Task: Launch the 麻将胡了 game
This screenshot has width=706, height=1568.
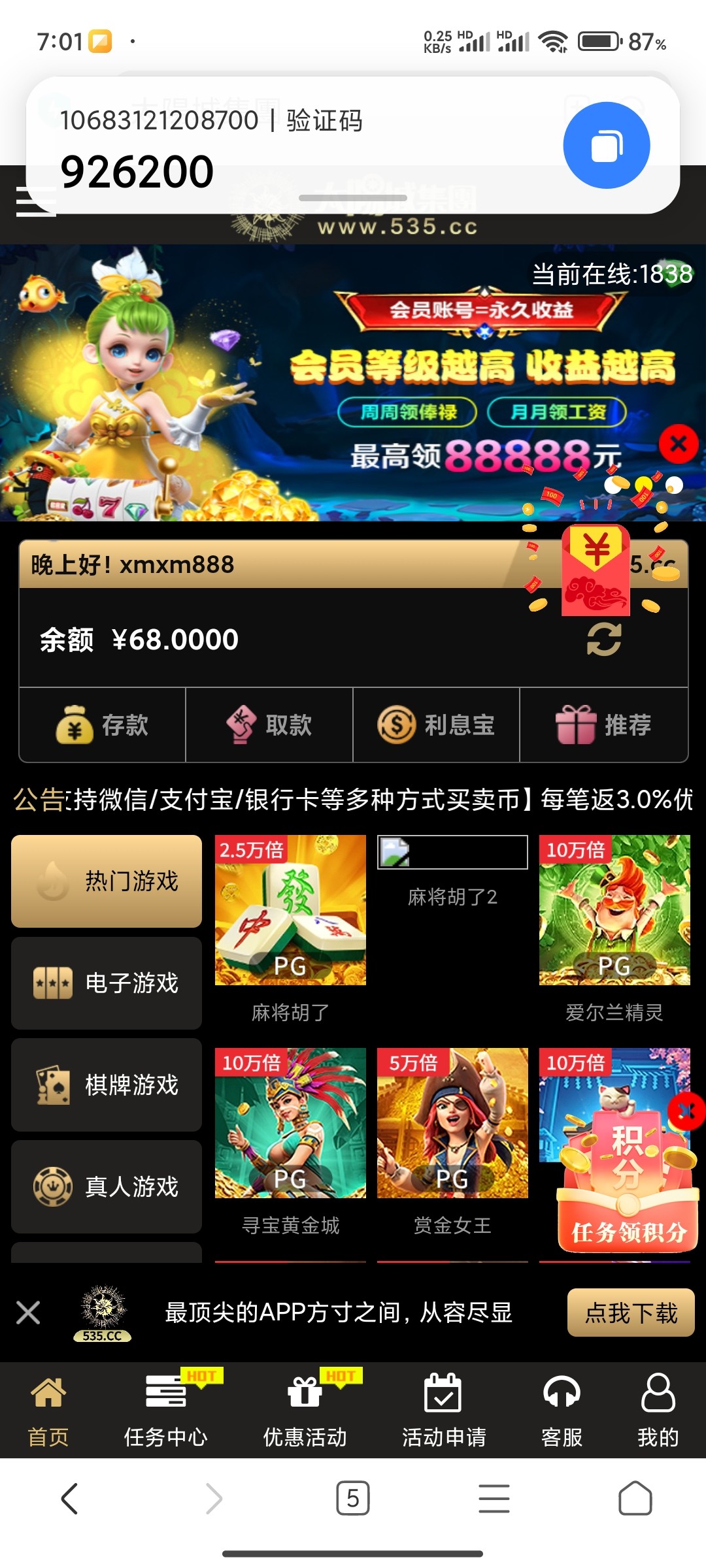Action: click(x=290, y=910)
